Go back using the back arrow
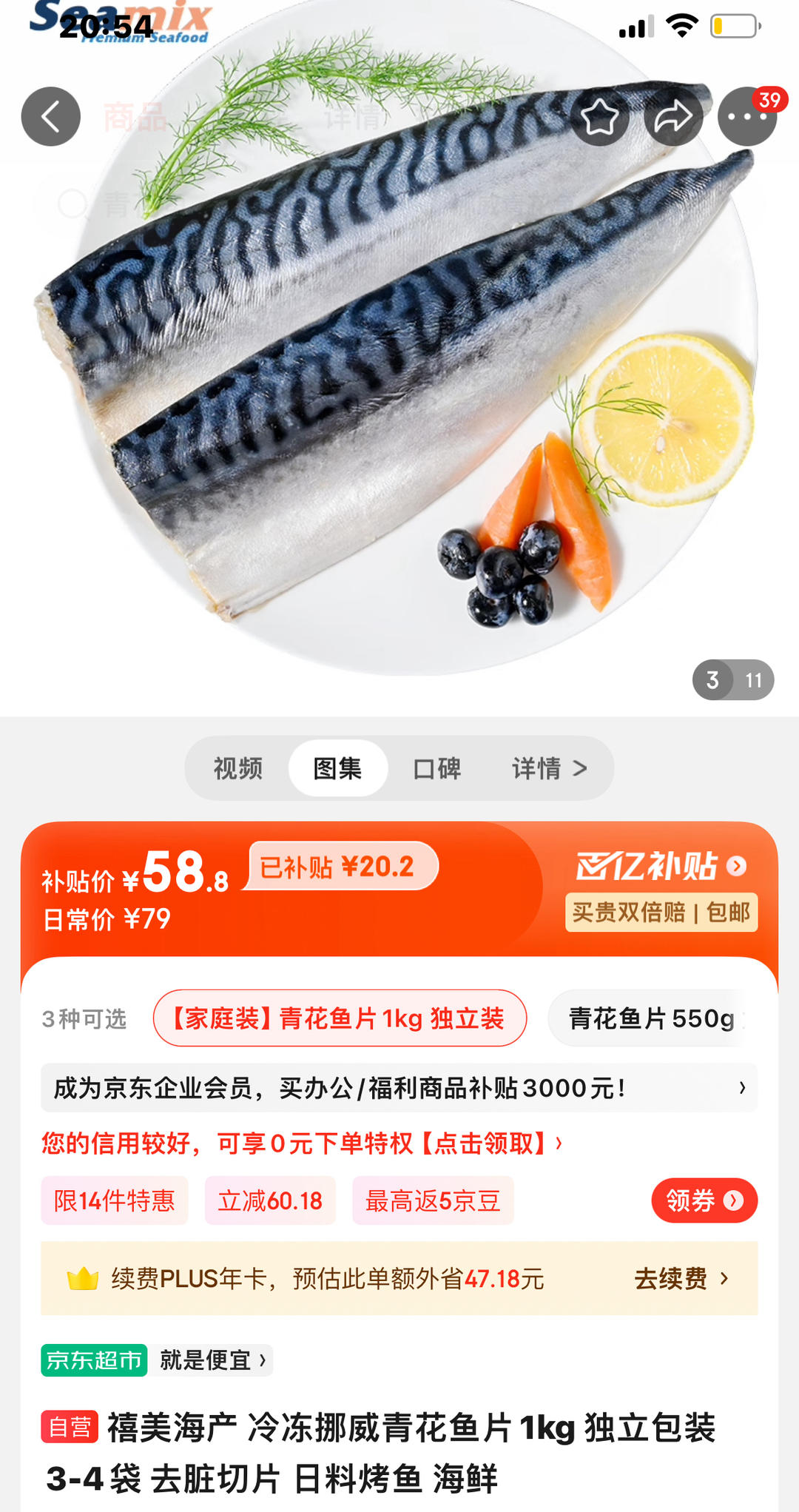 (50, 116)
